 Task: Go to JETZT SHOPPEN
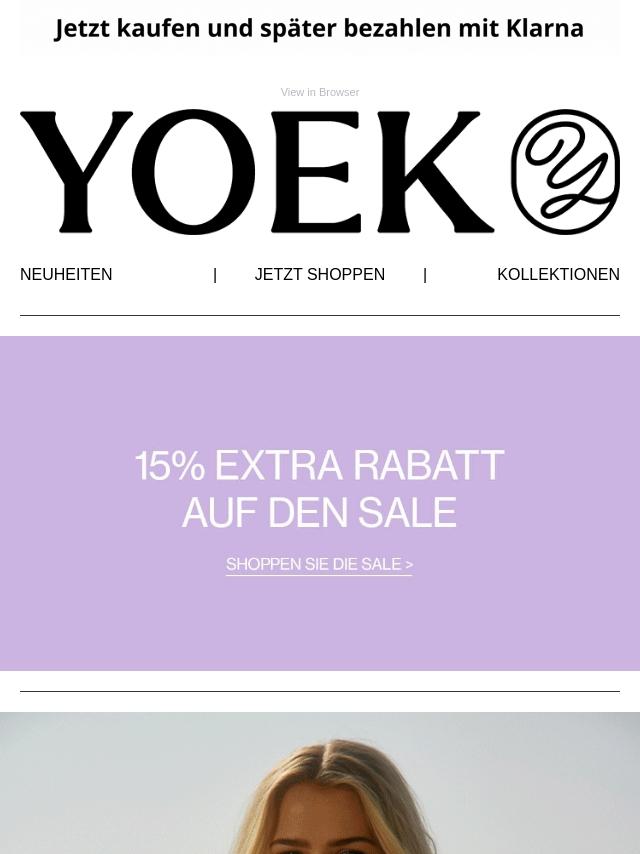[x=320, y=274]
